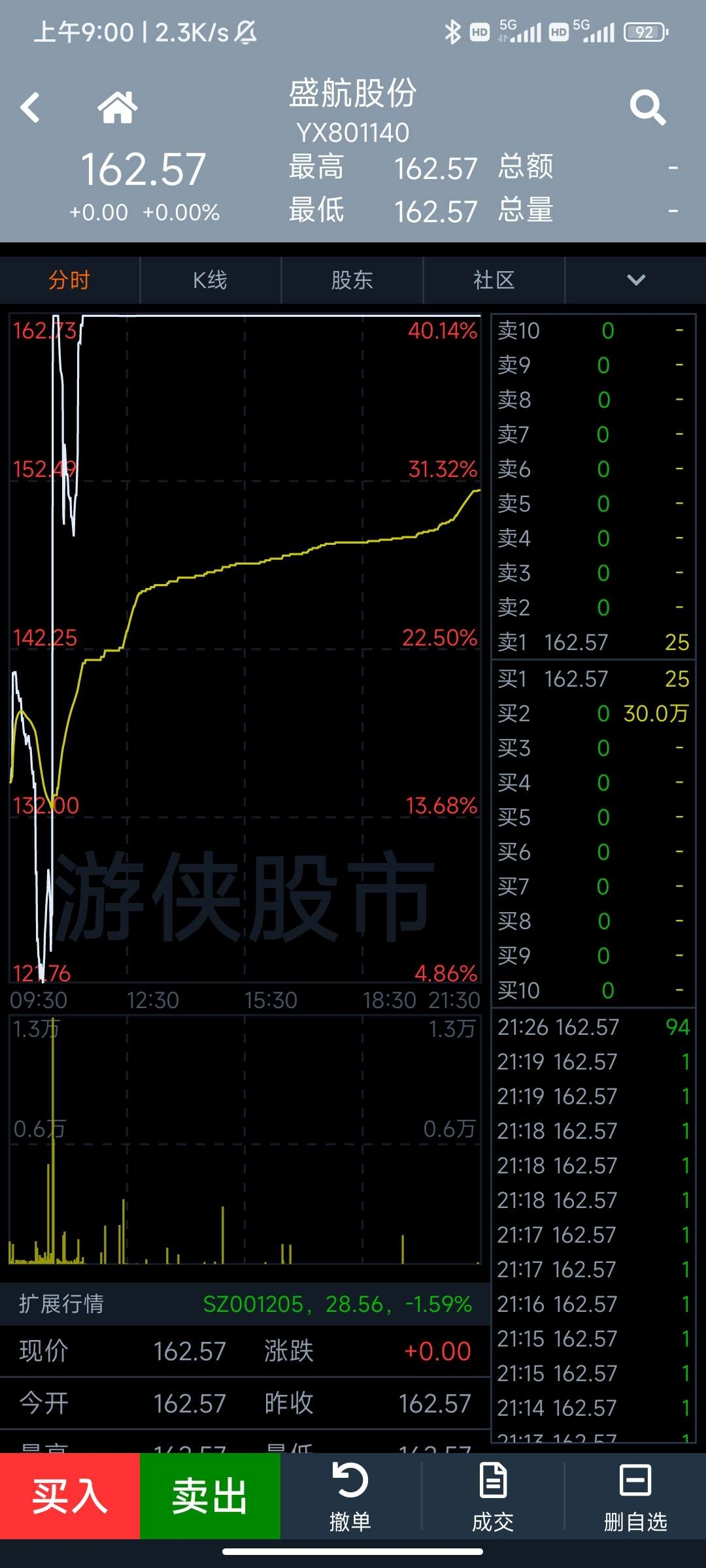
Task: Go back using the top-left arrow
Action: coord(30,108)
